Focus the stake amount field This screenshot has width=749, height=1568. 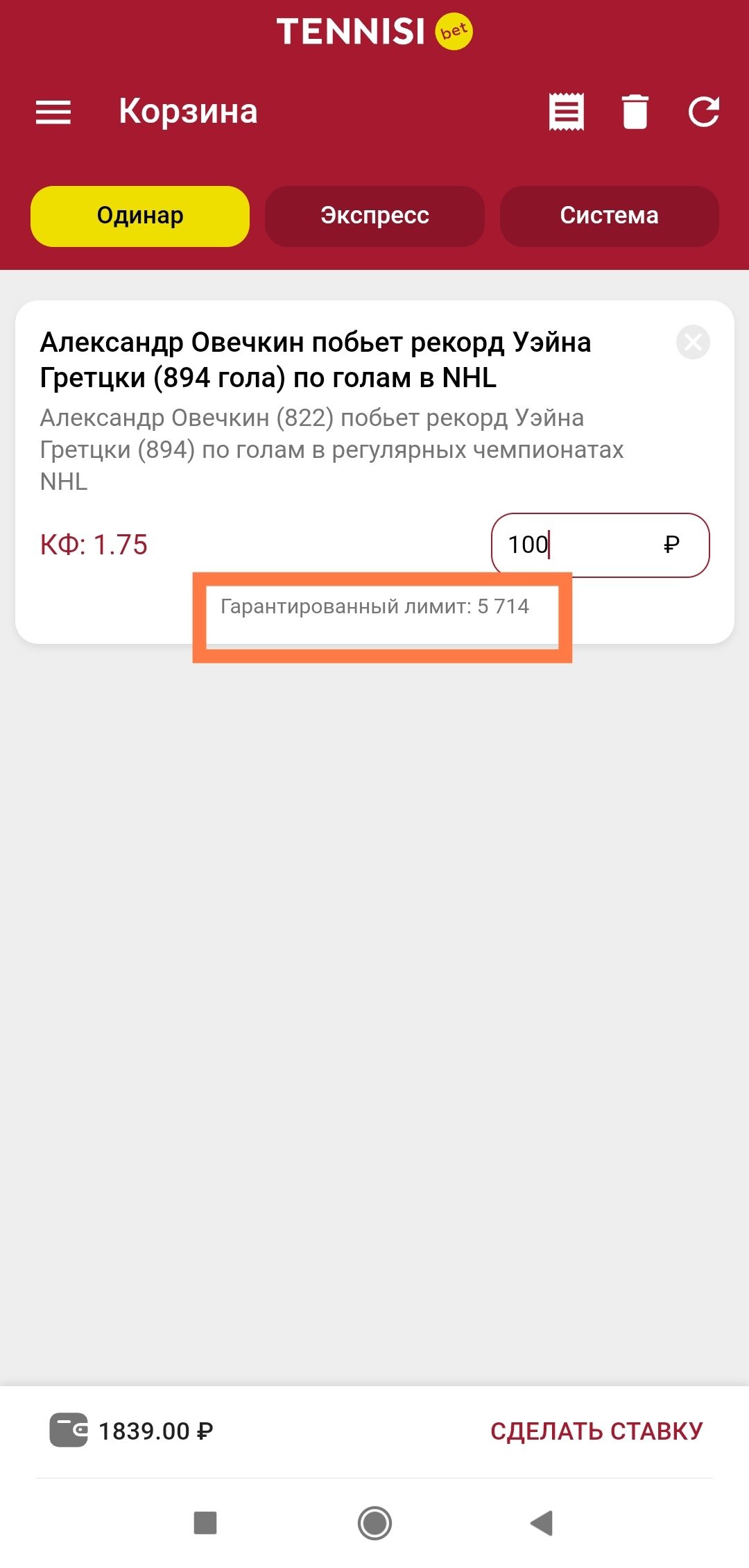pyautogui.click(x=583, y=545)
